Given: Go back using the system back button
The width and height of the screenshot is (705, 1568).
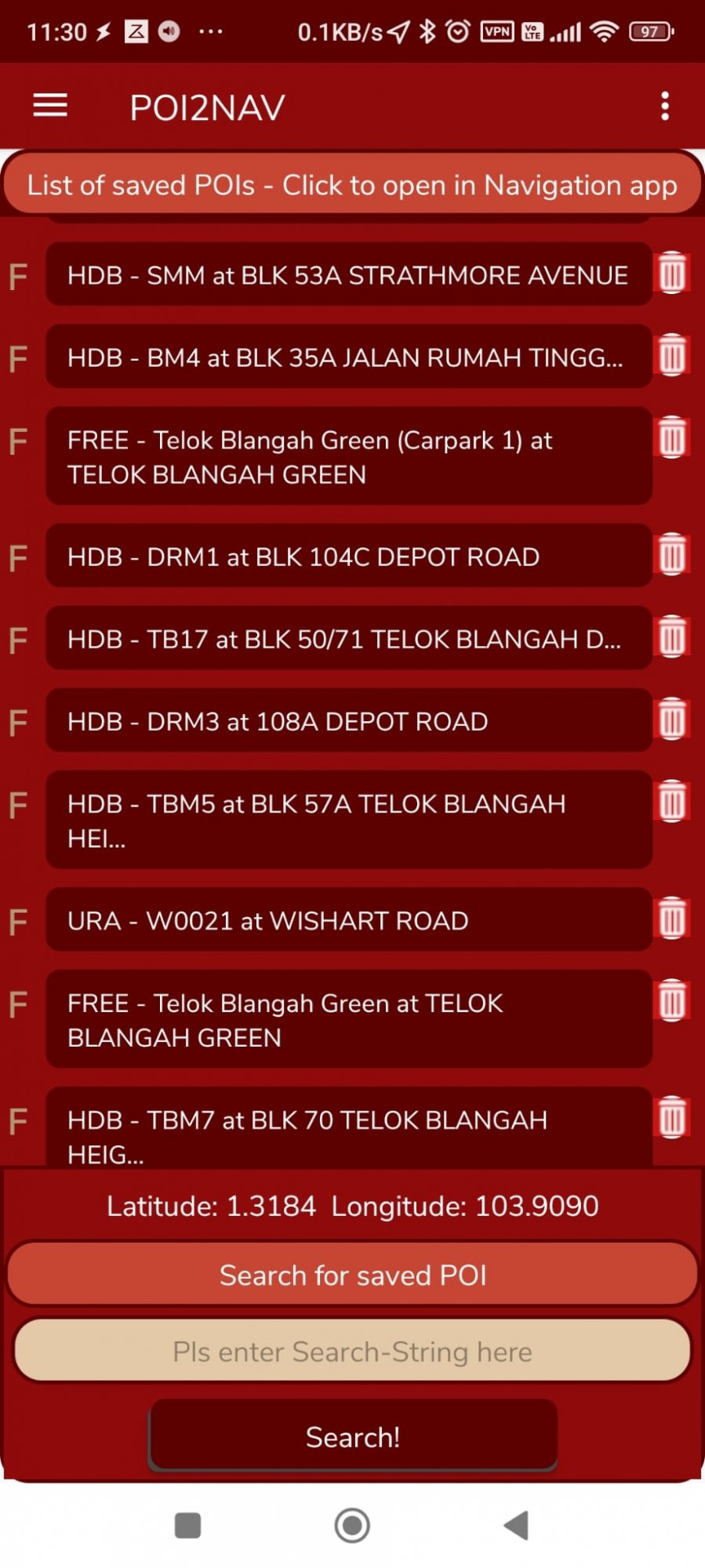Looking at the screenshot, I should tap(517, 1526).
